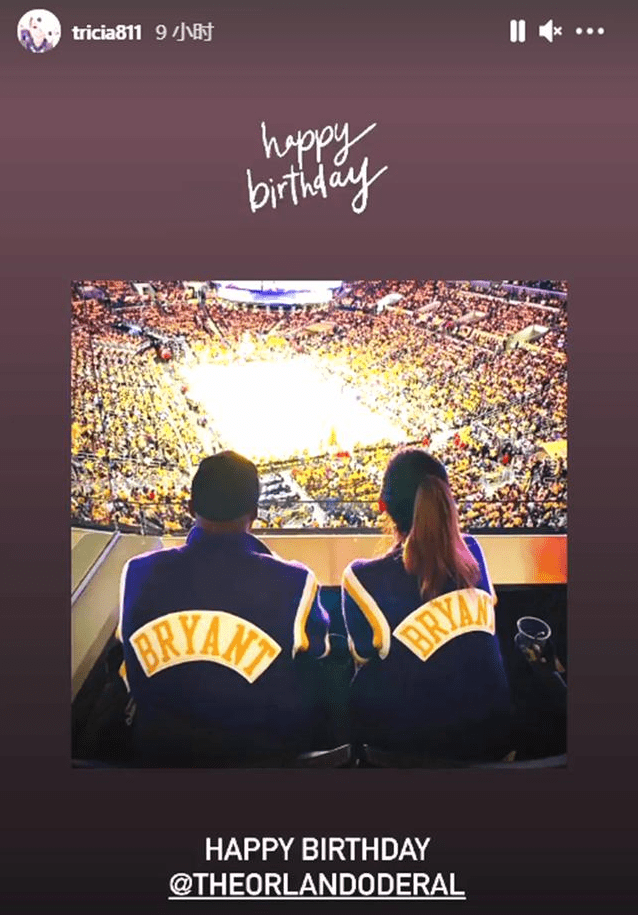The width and height of the screenshot is (638, 915).
Task: Open the @THEORLANDODERAL mention
Action: click(x=317, y=884)
